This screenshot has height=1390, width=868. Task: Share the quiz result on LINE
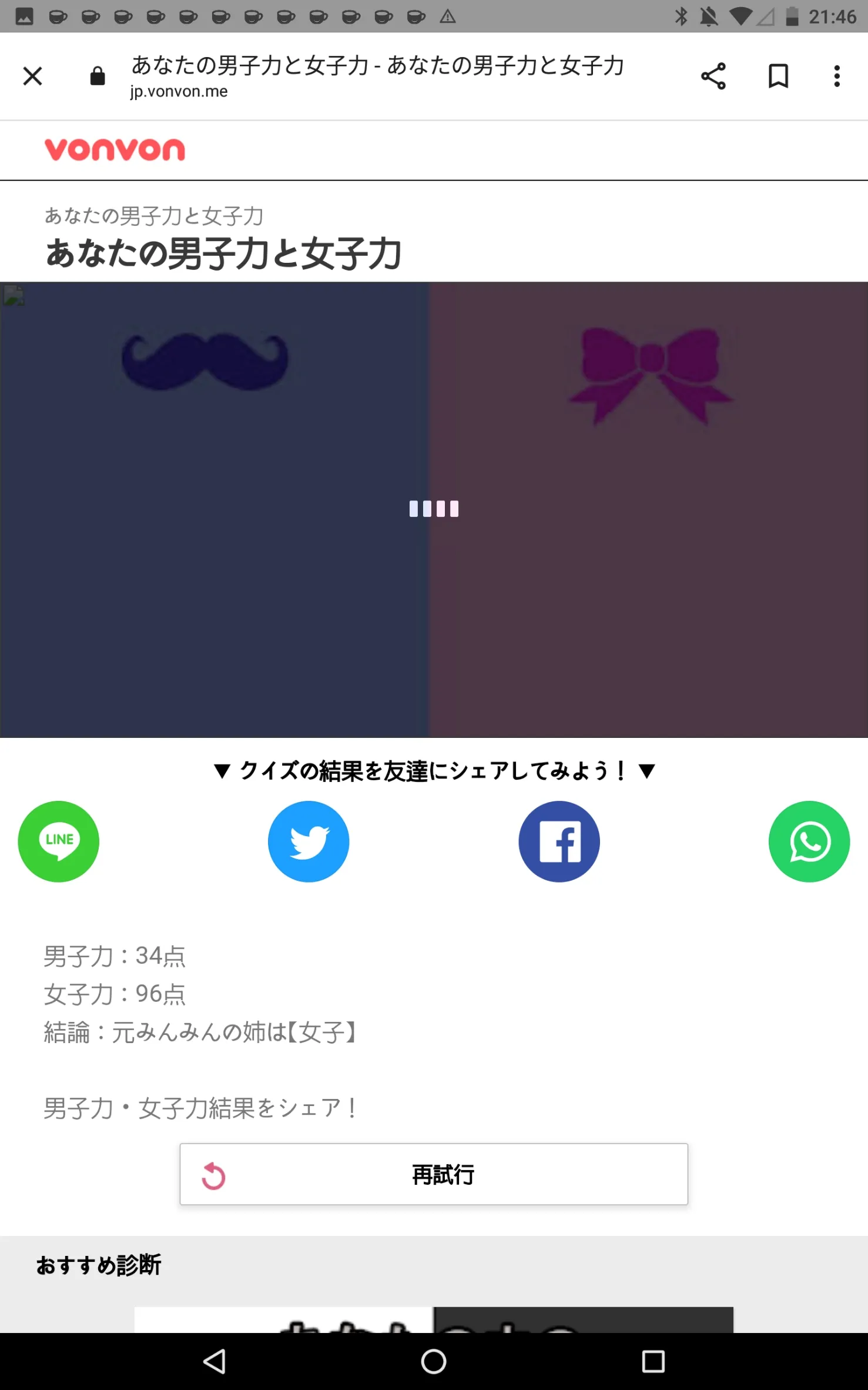pyautogui.click(x=59, y=841)
